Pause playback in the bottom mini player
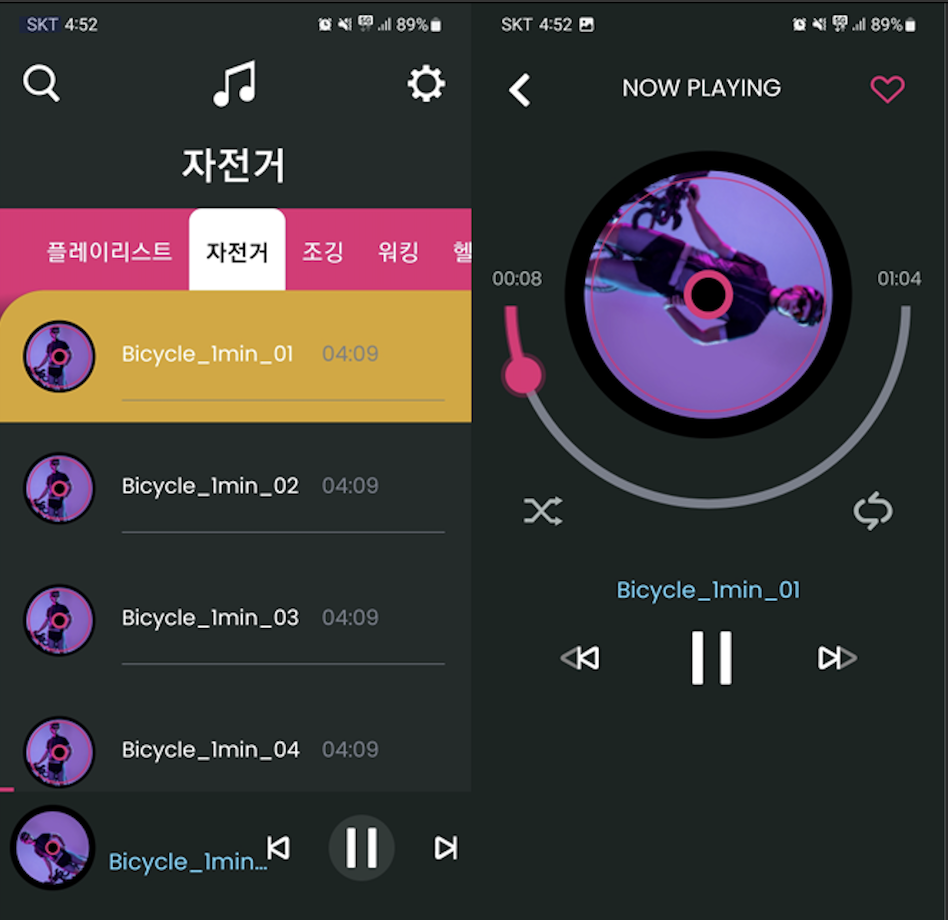The image size is (948, 920). tap(361, 848)
